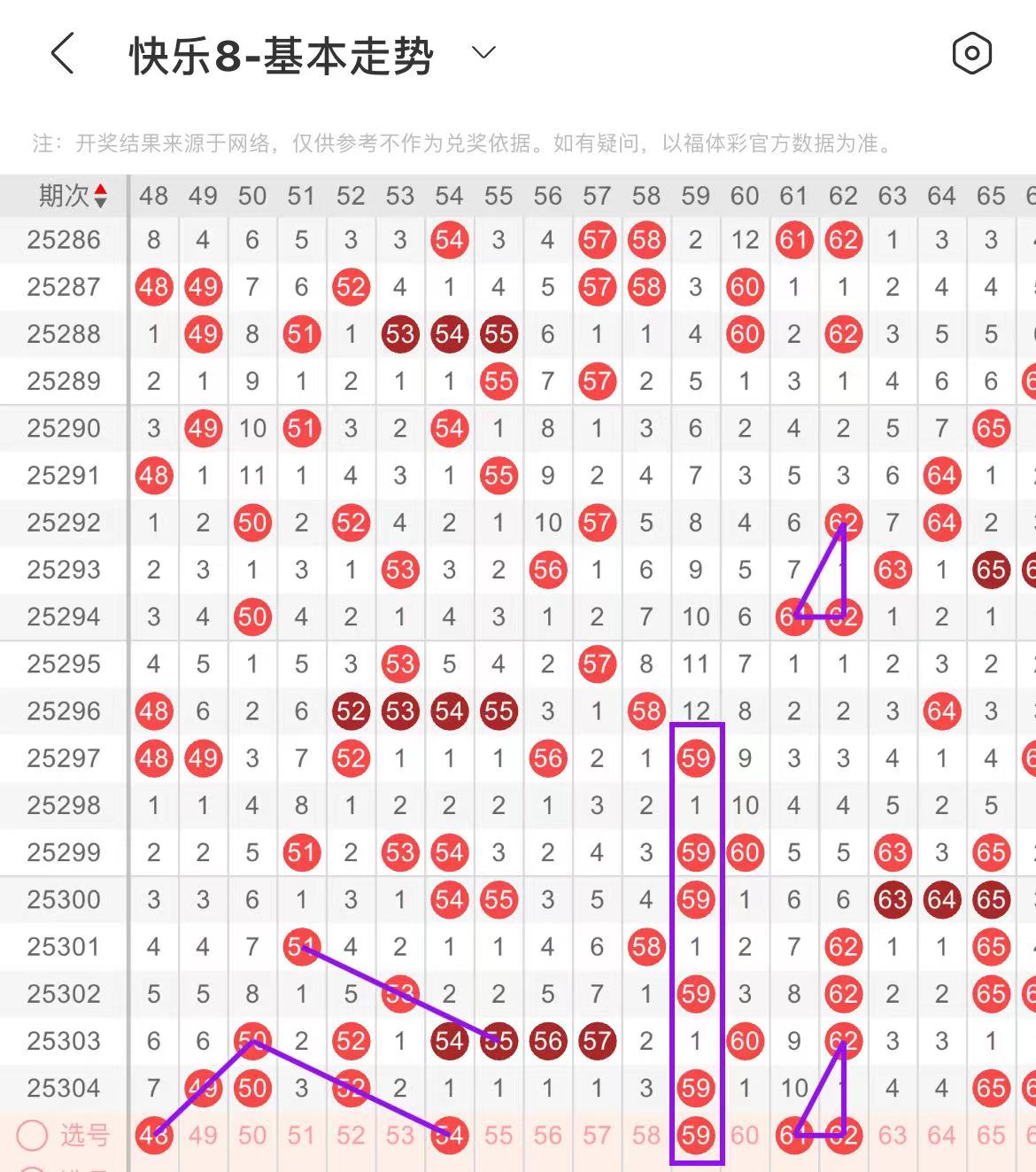Add number 53 in the 选号 row
The height and width of the screenshot is (1172, 1036).
(400, 1135)
